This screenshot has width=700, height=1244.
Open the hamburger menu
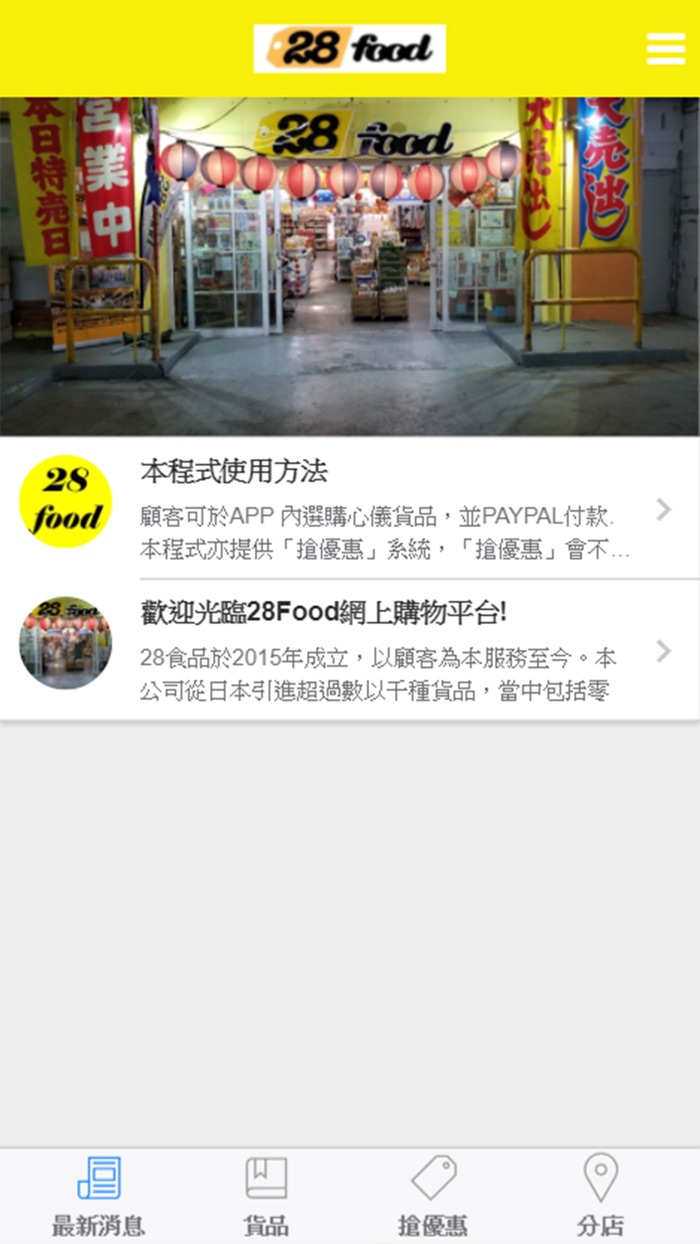665,48
